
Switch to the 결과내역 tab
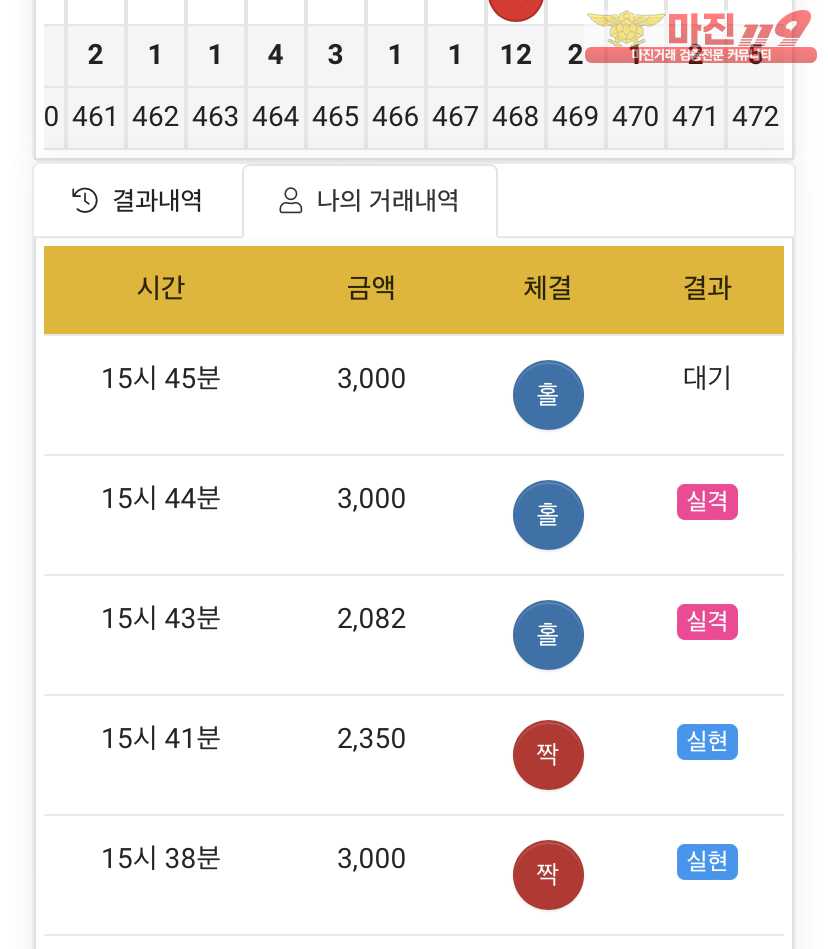139,201
